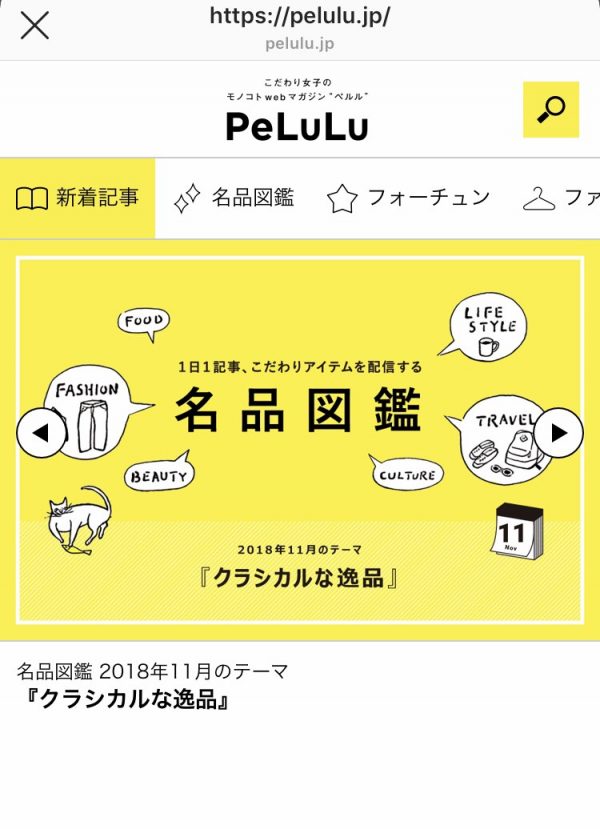The width and height of the screenshot is (600, 829).
Task: Open the 『クラシカルな逸品』 article link
Action: click(126, 699)
